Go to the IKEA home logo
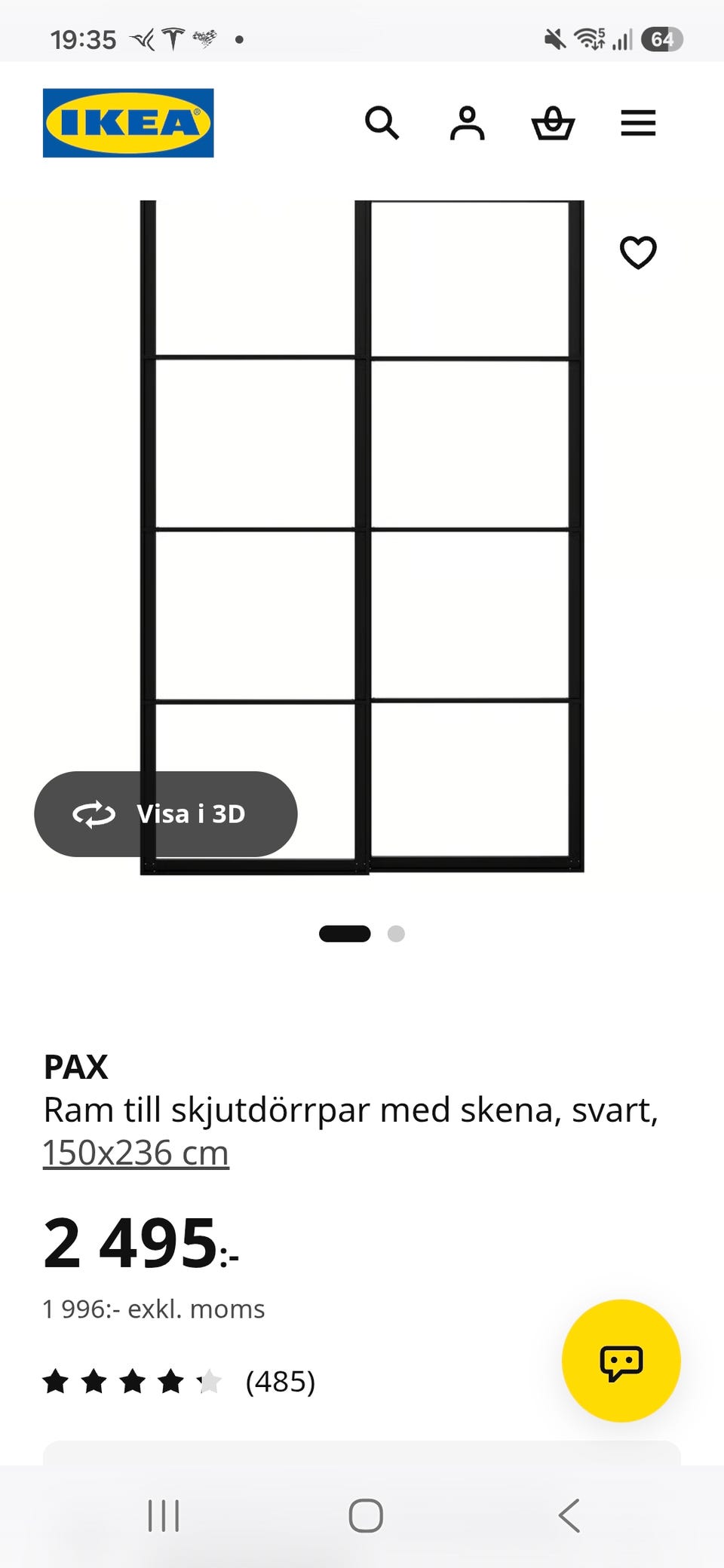The image size is (724, 1568). [x=128, y=123]
